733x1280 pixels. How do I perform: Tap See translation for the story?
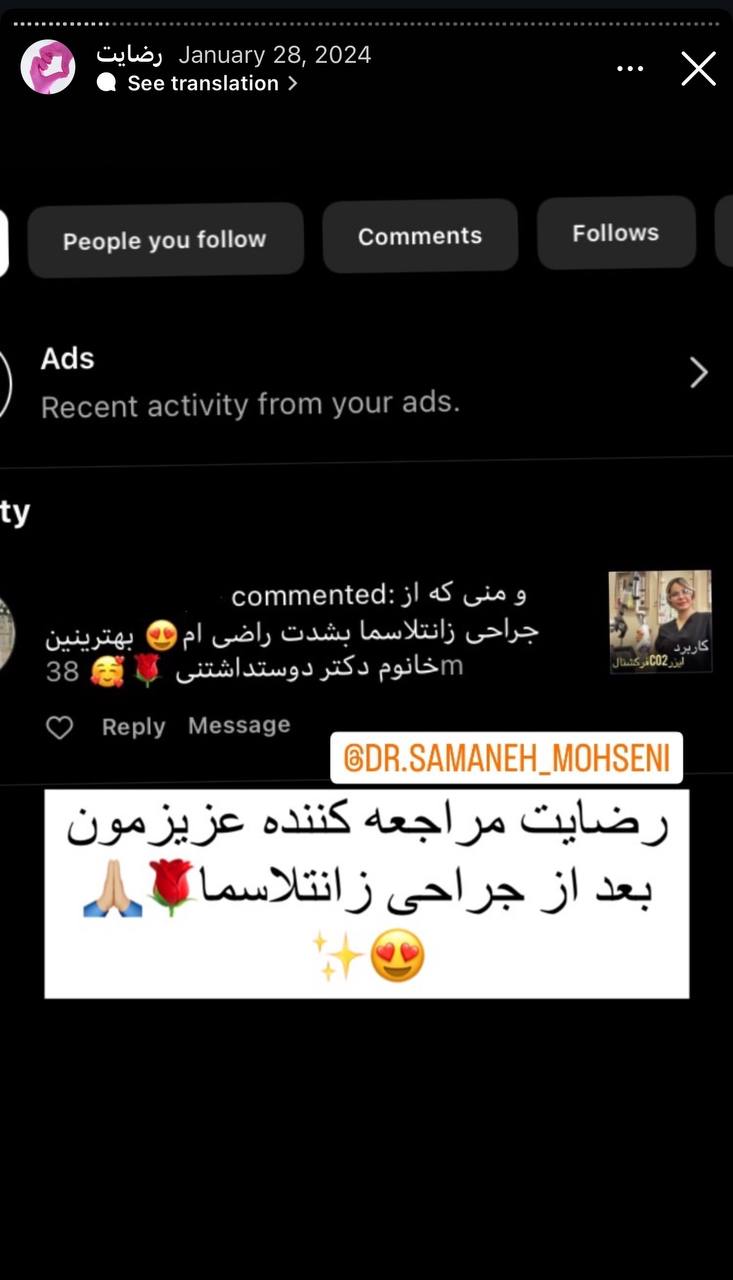coord(198,84)
